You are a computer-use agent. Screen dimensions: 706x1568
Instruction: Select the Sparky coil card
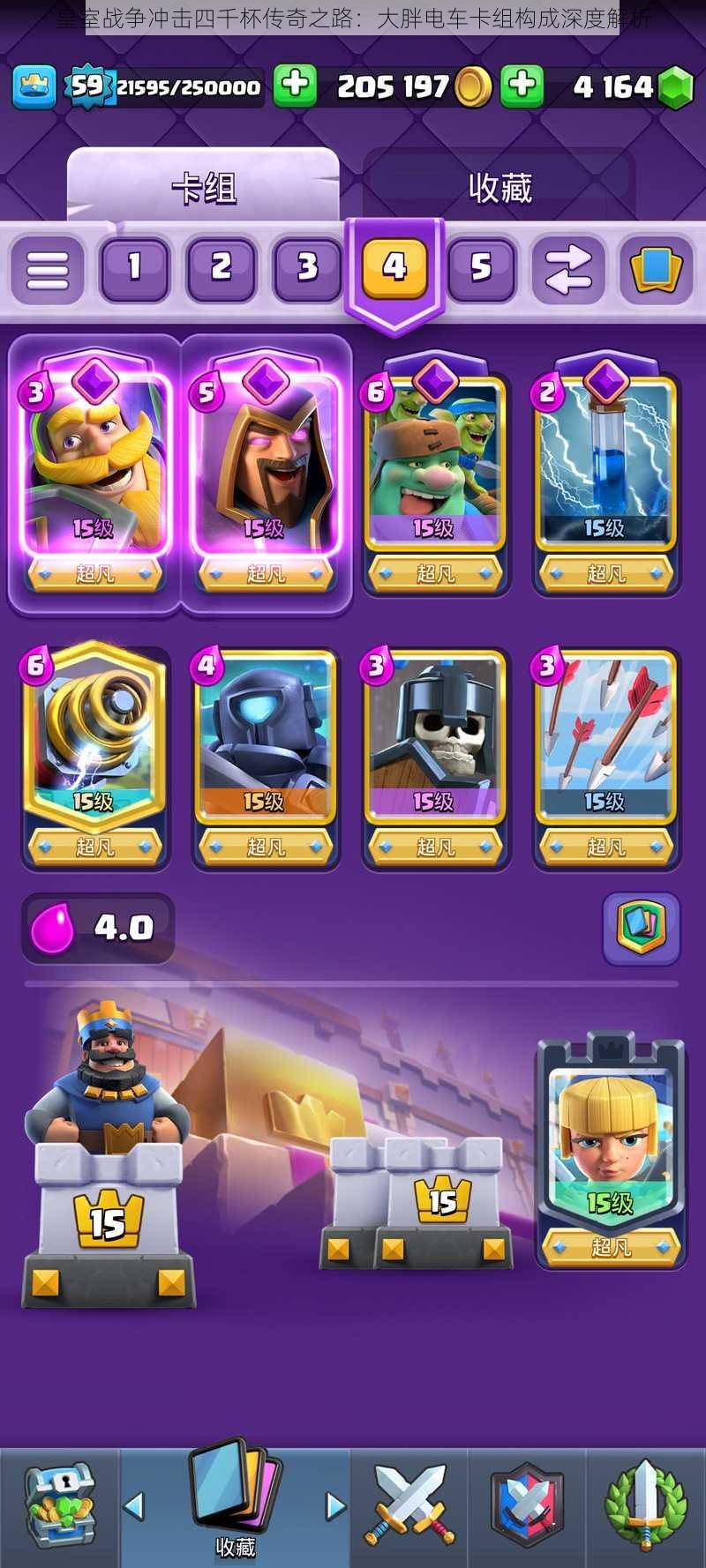point(94,745)
